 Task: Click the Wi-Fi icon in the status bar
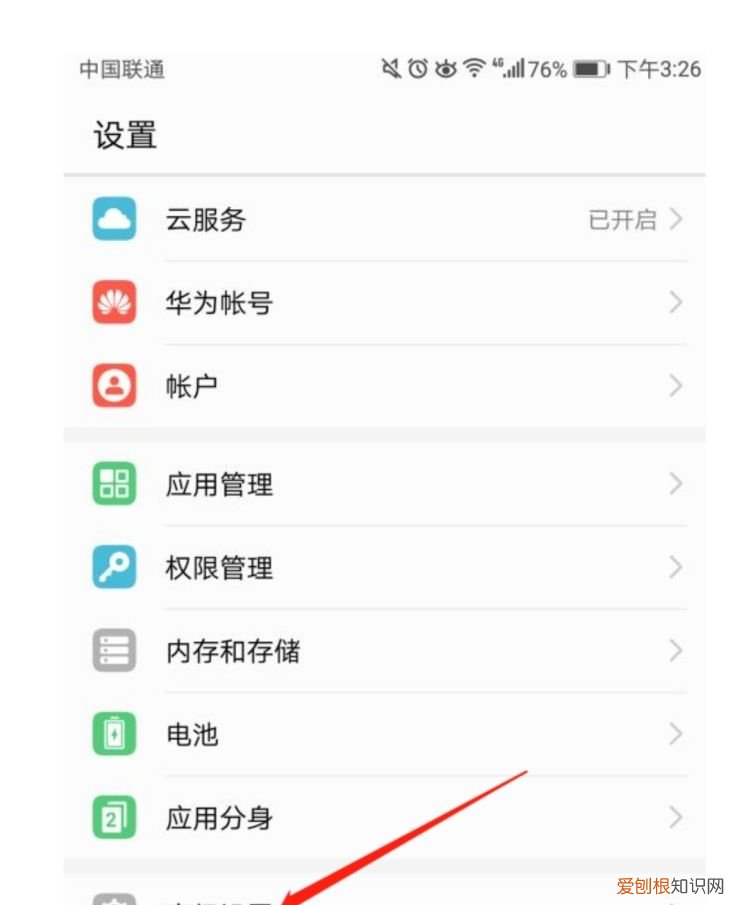475,69
